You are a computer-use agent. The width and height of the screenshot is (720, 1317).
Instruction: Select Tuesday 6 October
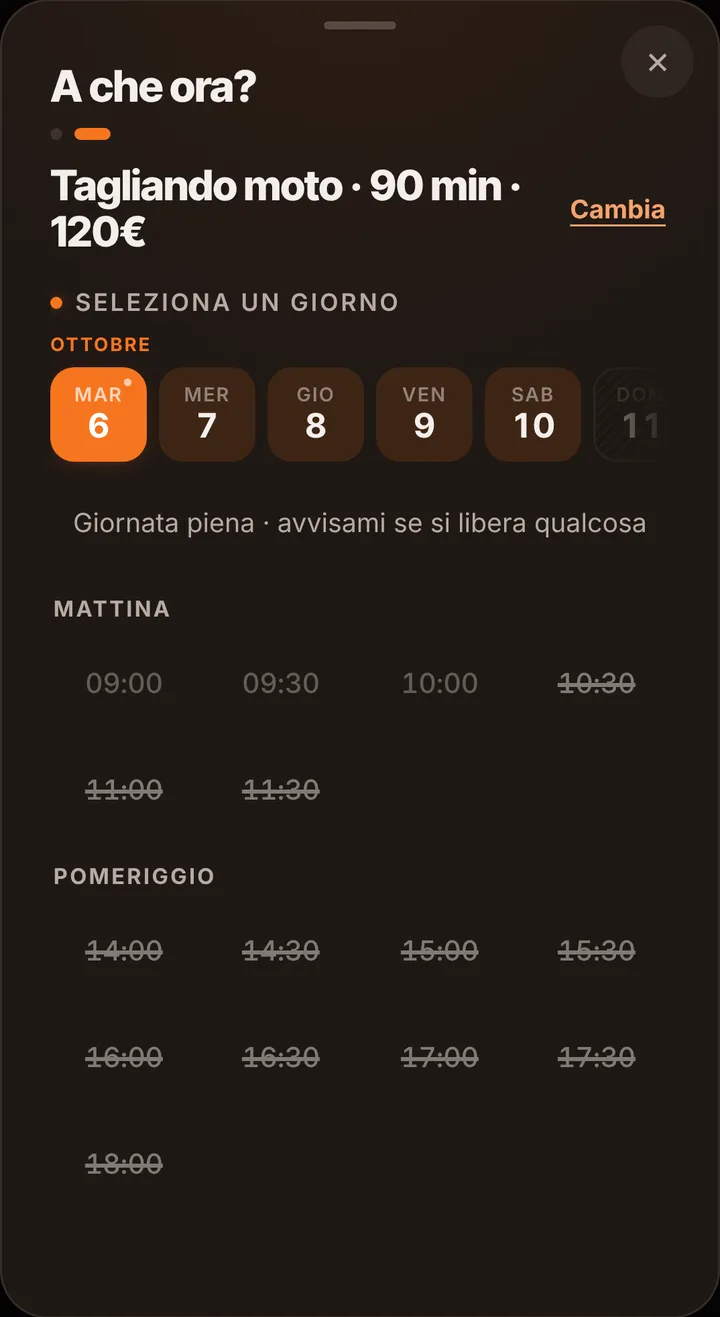pos(98,414)
